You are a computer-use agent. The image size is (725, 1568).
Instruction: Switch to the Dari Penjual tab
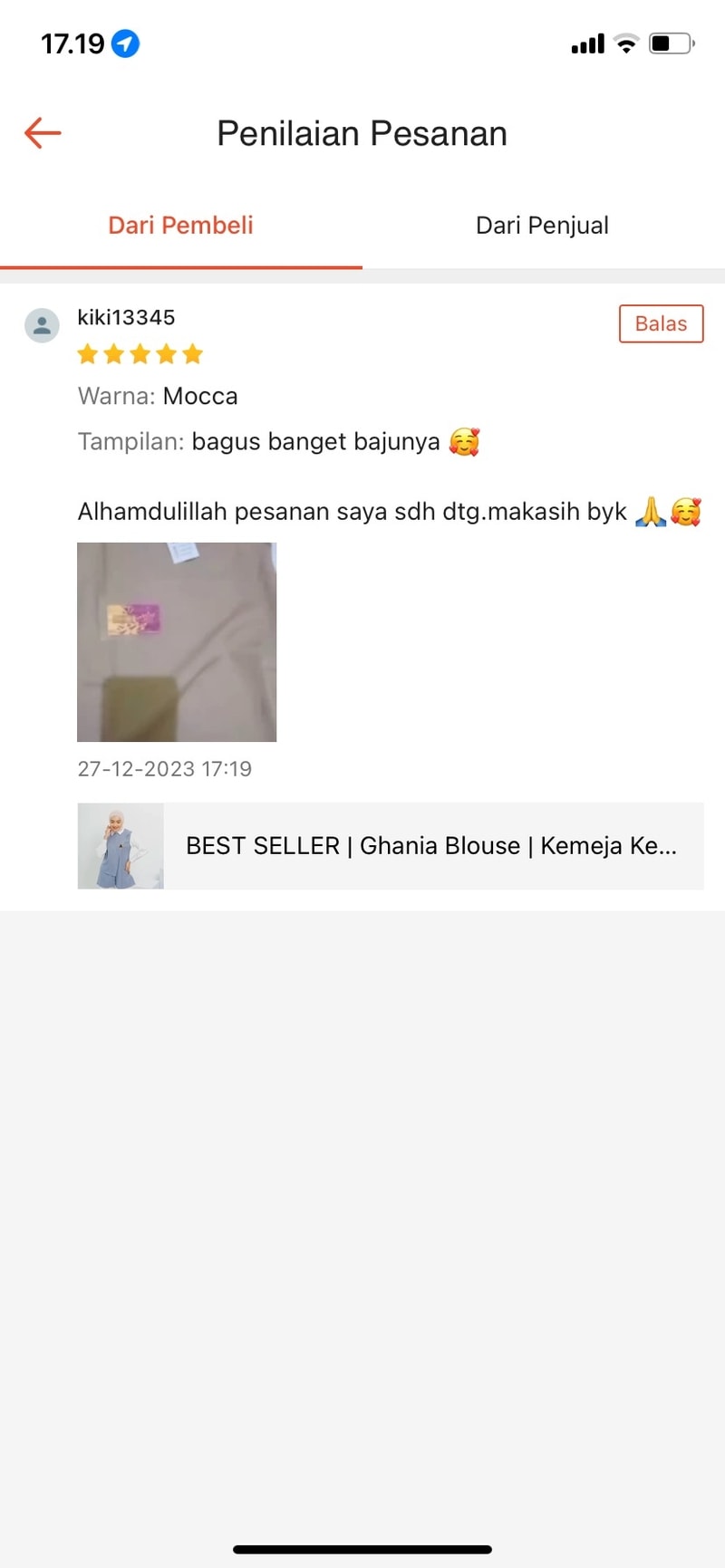pyautogui.click(x=542, y=226)
